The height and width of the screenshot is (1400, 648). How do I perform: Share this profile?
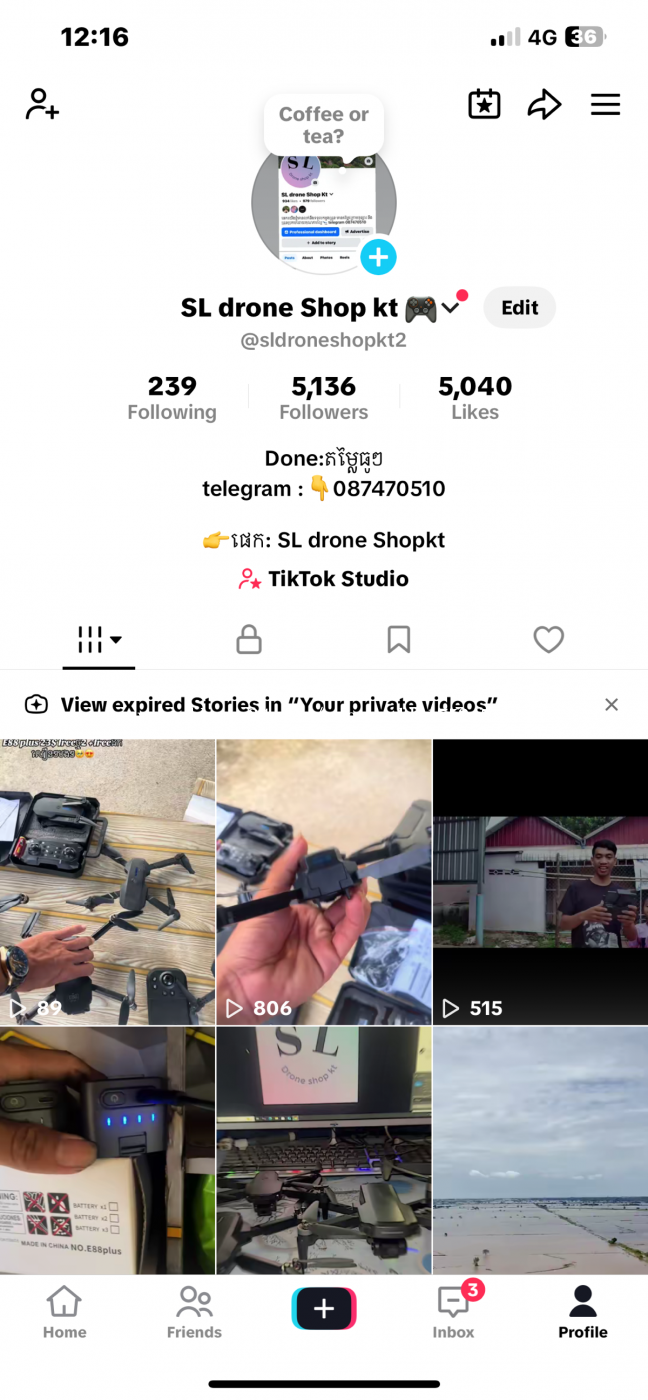(544, 104)
